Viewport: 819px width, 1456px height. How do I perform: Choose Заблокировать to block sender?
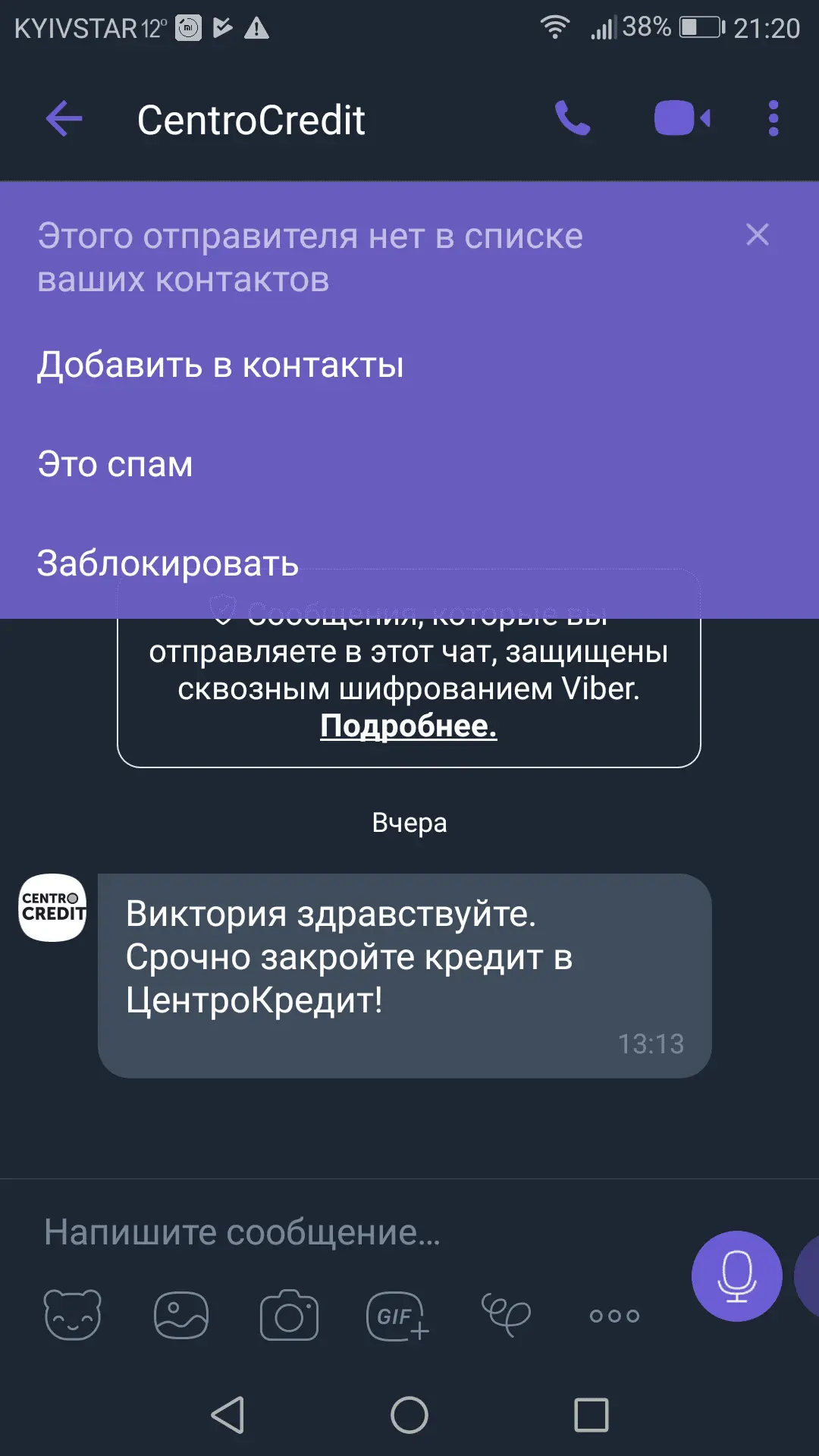click(x=168, y=563)
